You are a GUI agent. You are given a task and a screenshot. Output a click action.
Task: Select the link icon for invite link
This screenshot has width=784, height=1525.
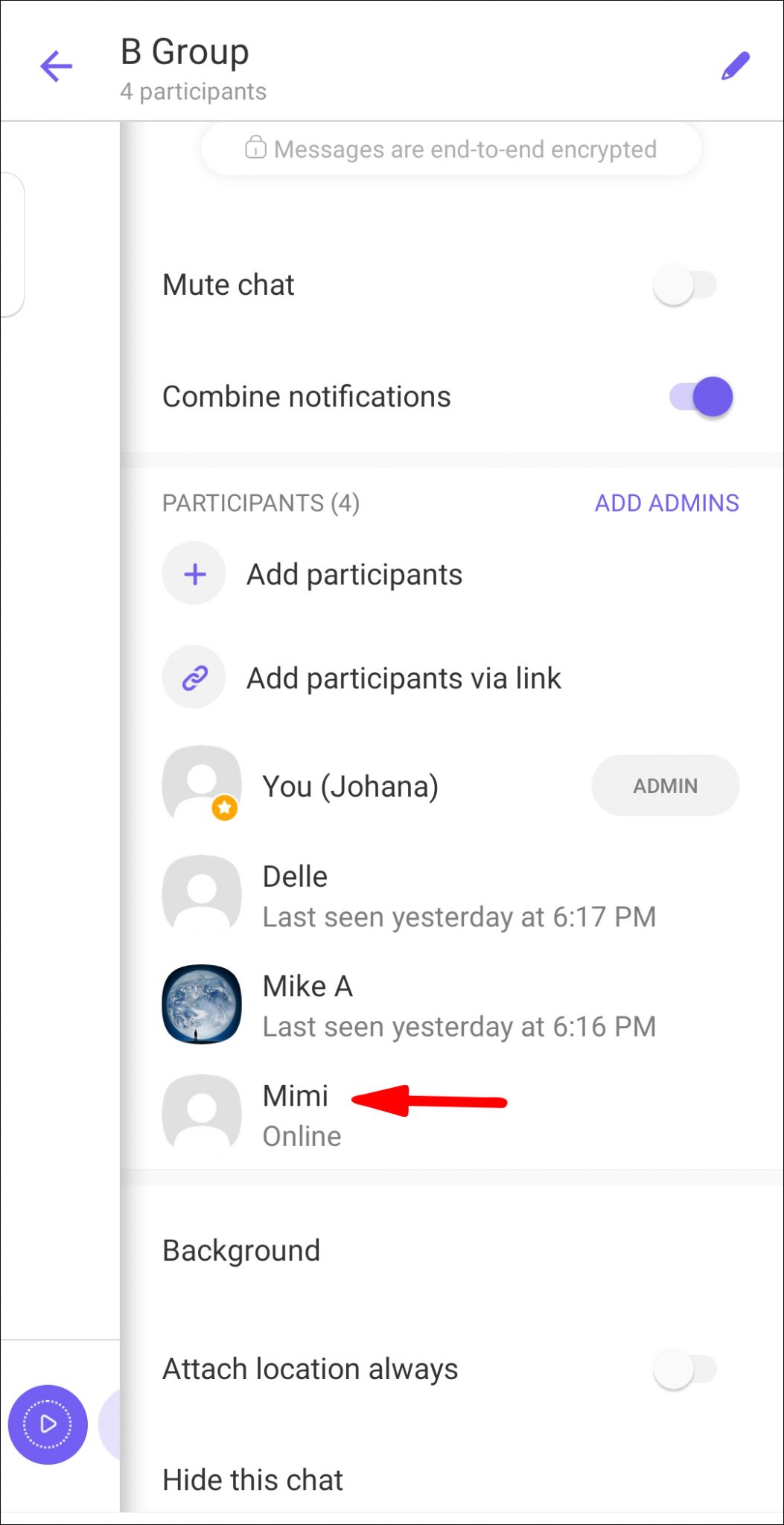[194, 677]
